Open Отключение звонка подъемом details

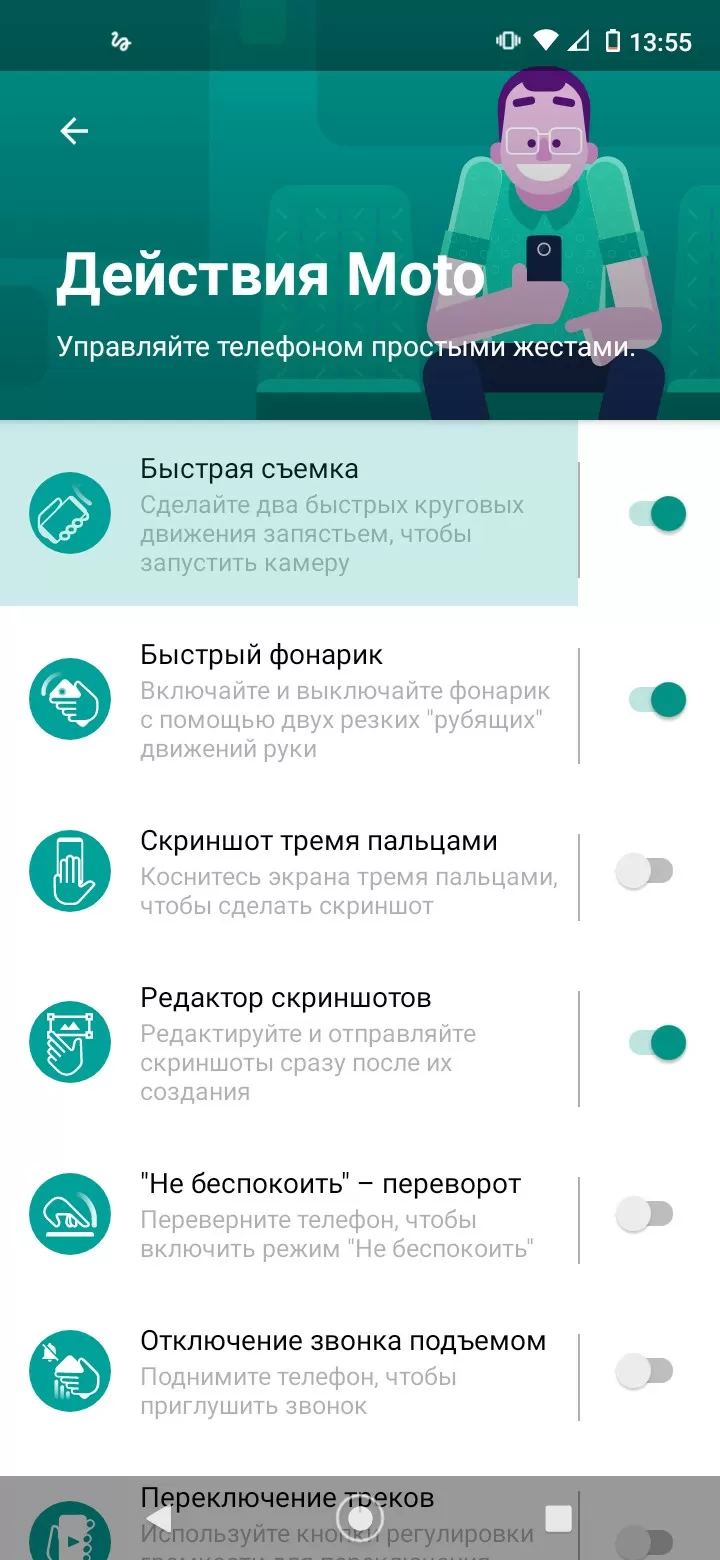[x=289, y=1371]
